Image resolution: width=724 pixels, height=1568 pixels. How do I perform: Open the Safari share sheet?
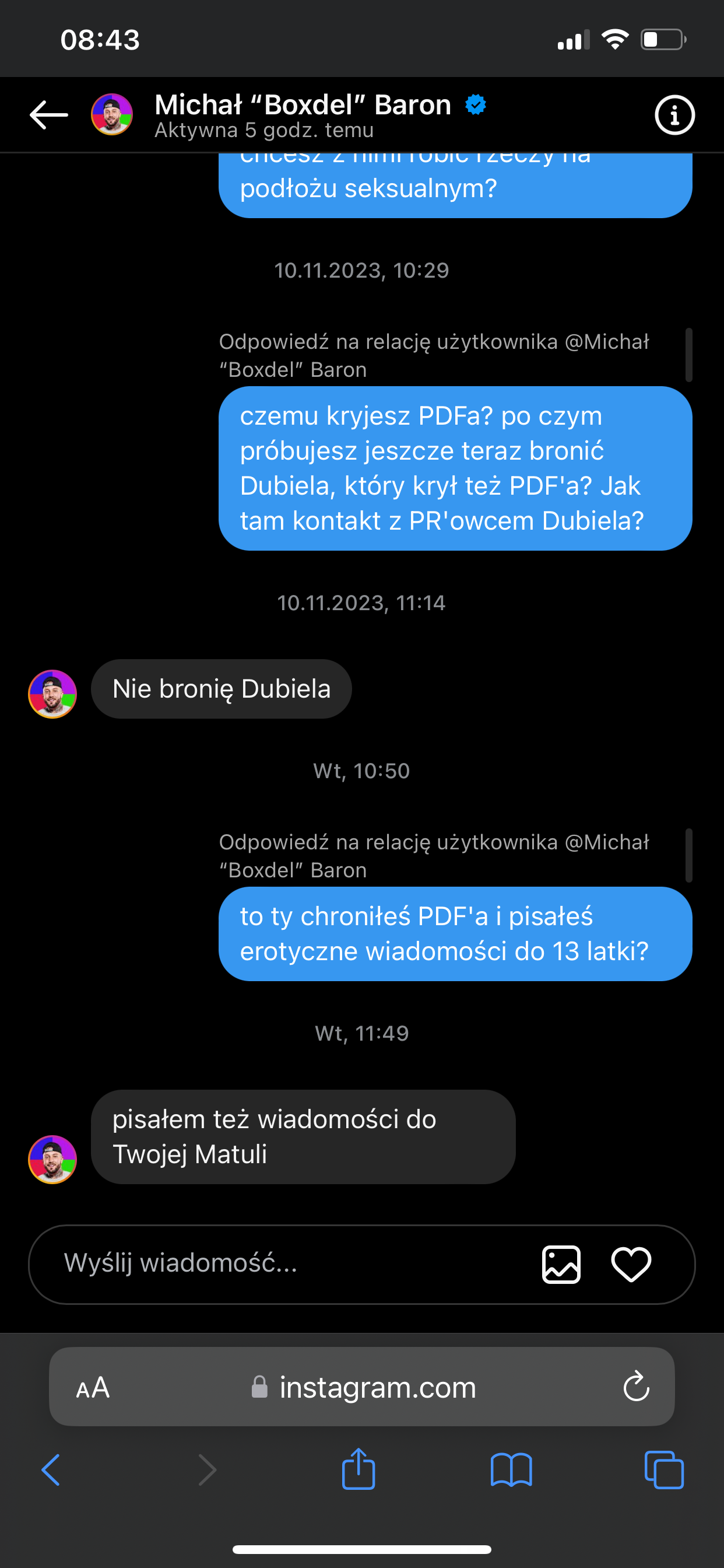click(x=359, y=1469)
